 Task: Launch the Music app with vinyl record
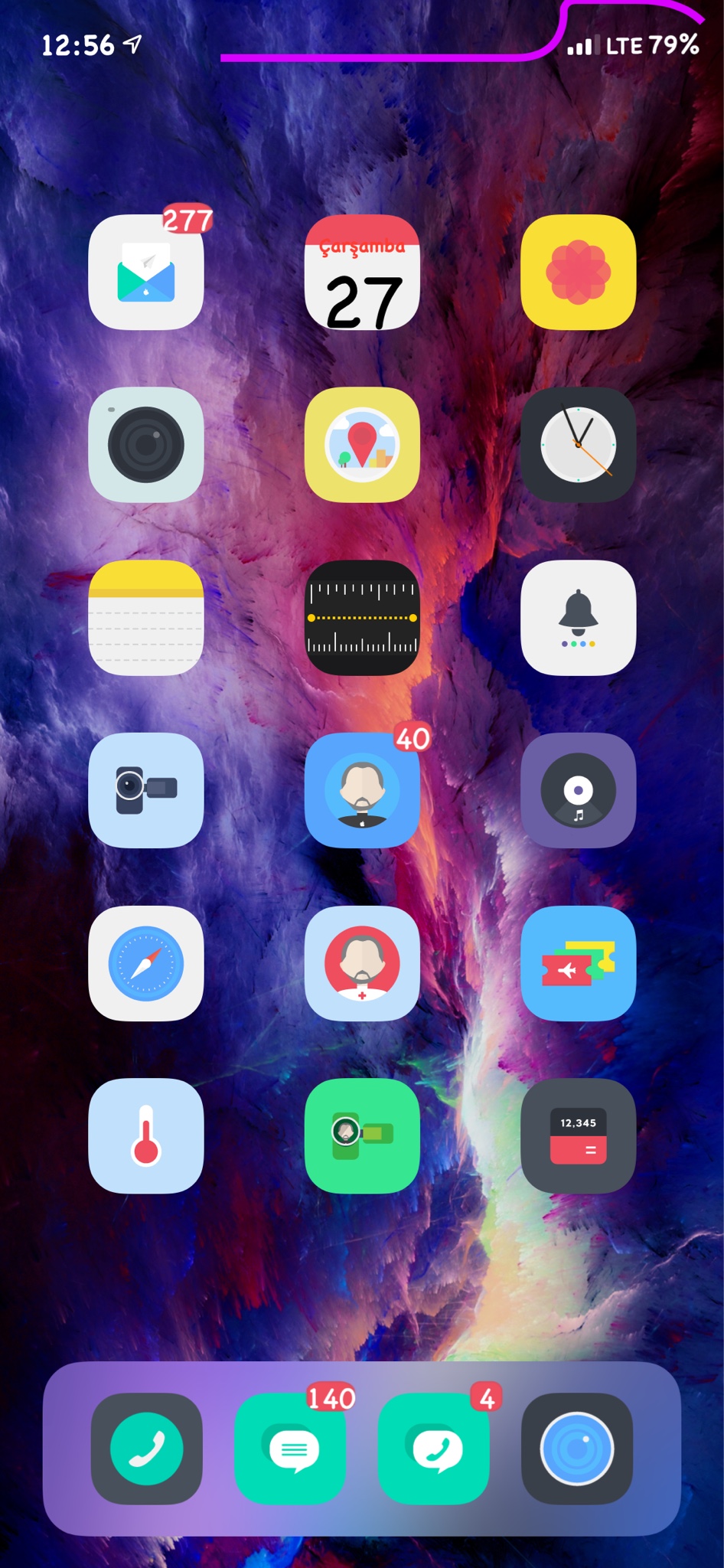pos(578,790)
